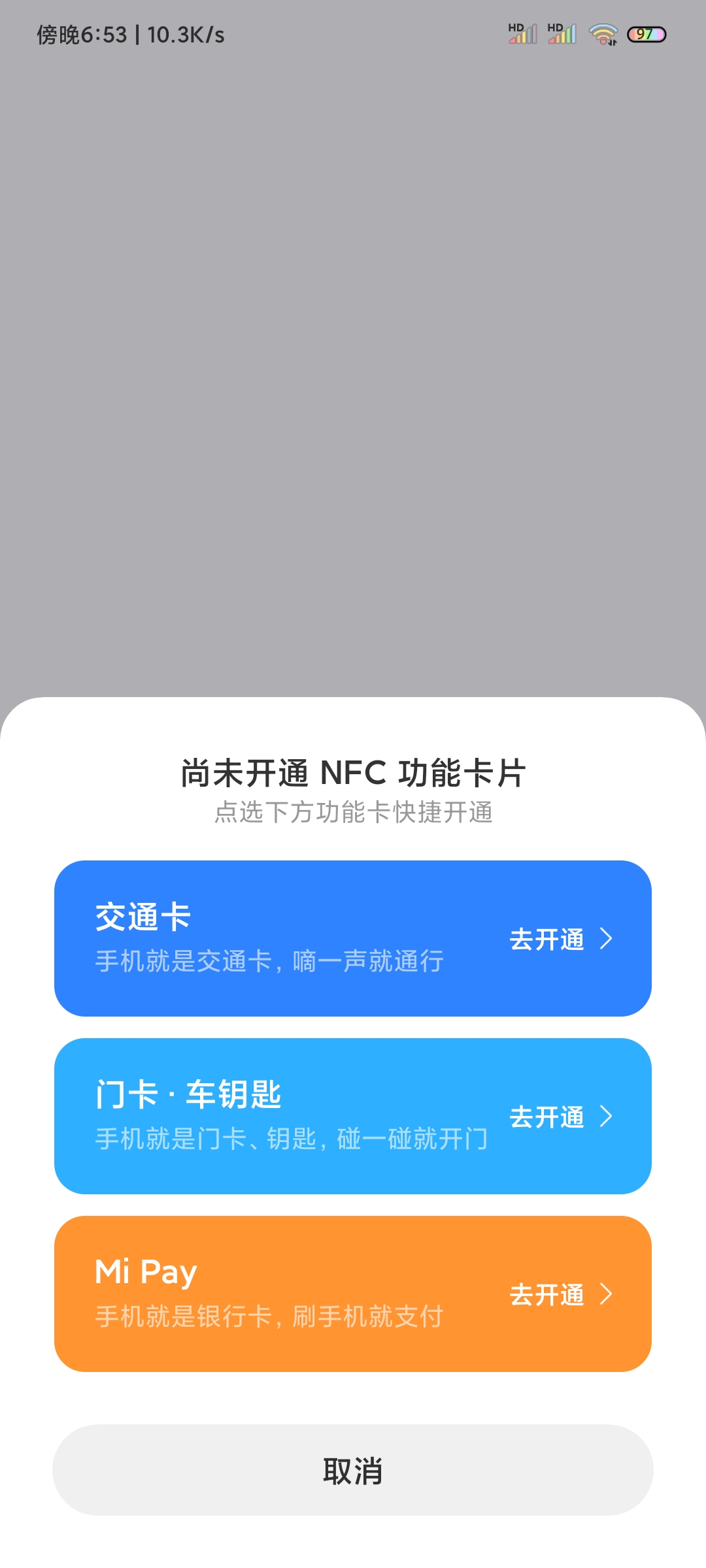706x1568 pixels.
Task: Activate Mi Pay card
Action: click(353, 1294)
